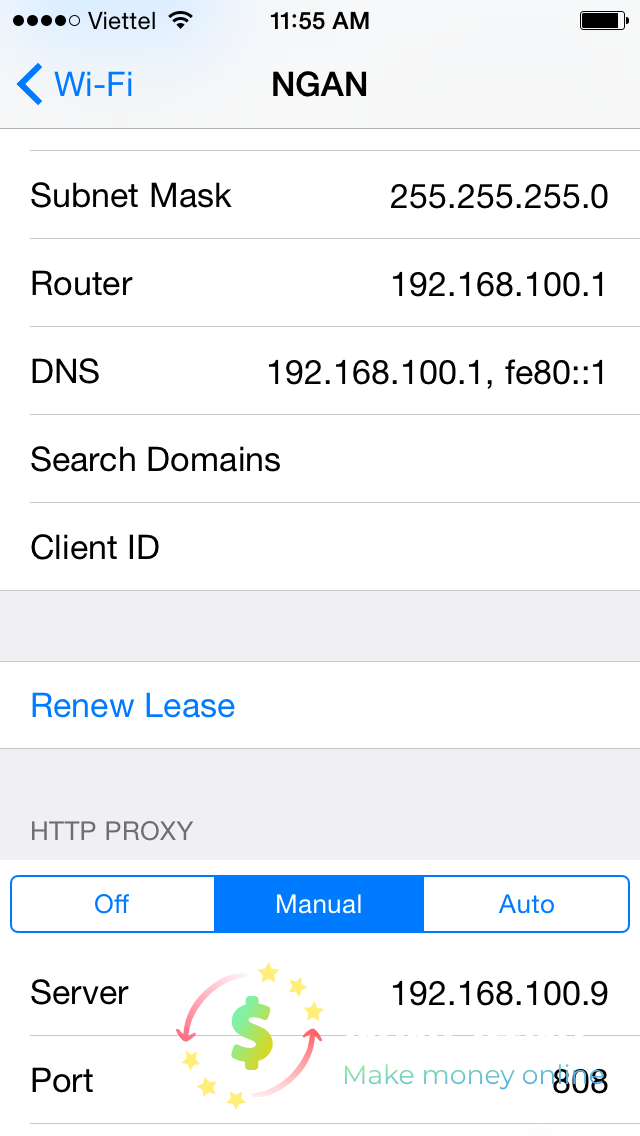Edit the proxy Server address field
Viewport: 640px width, 1136px height.
pyautogui.click(x=320, y=993)
